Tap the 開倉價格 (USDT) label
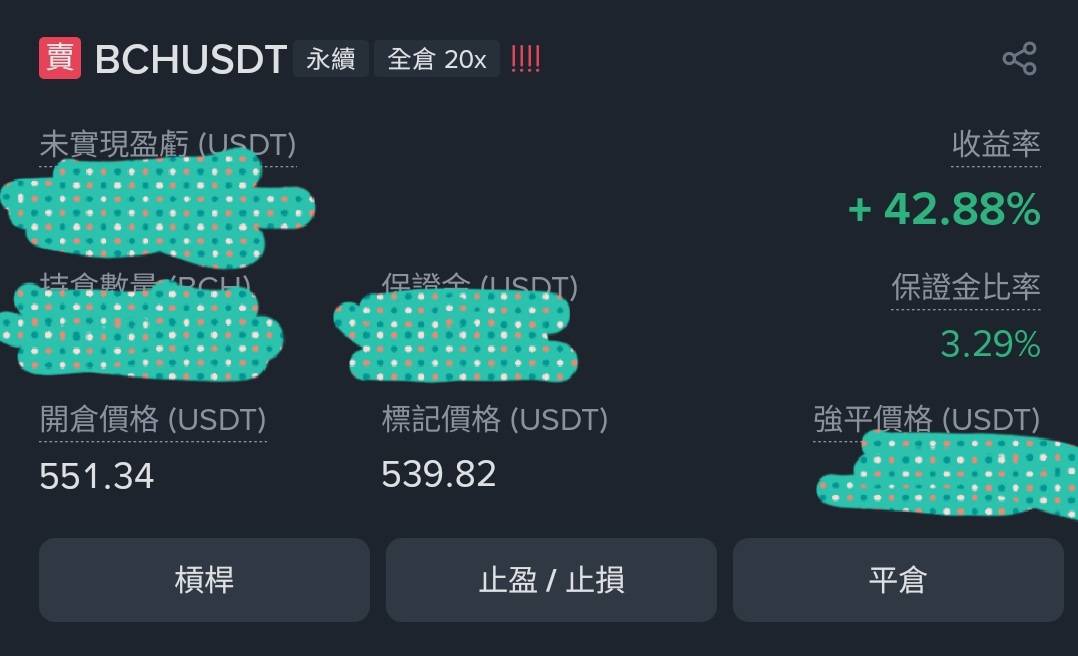The height and width of the screenshot is (656, 1078). pos(153,419)
